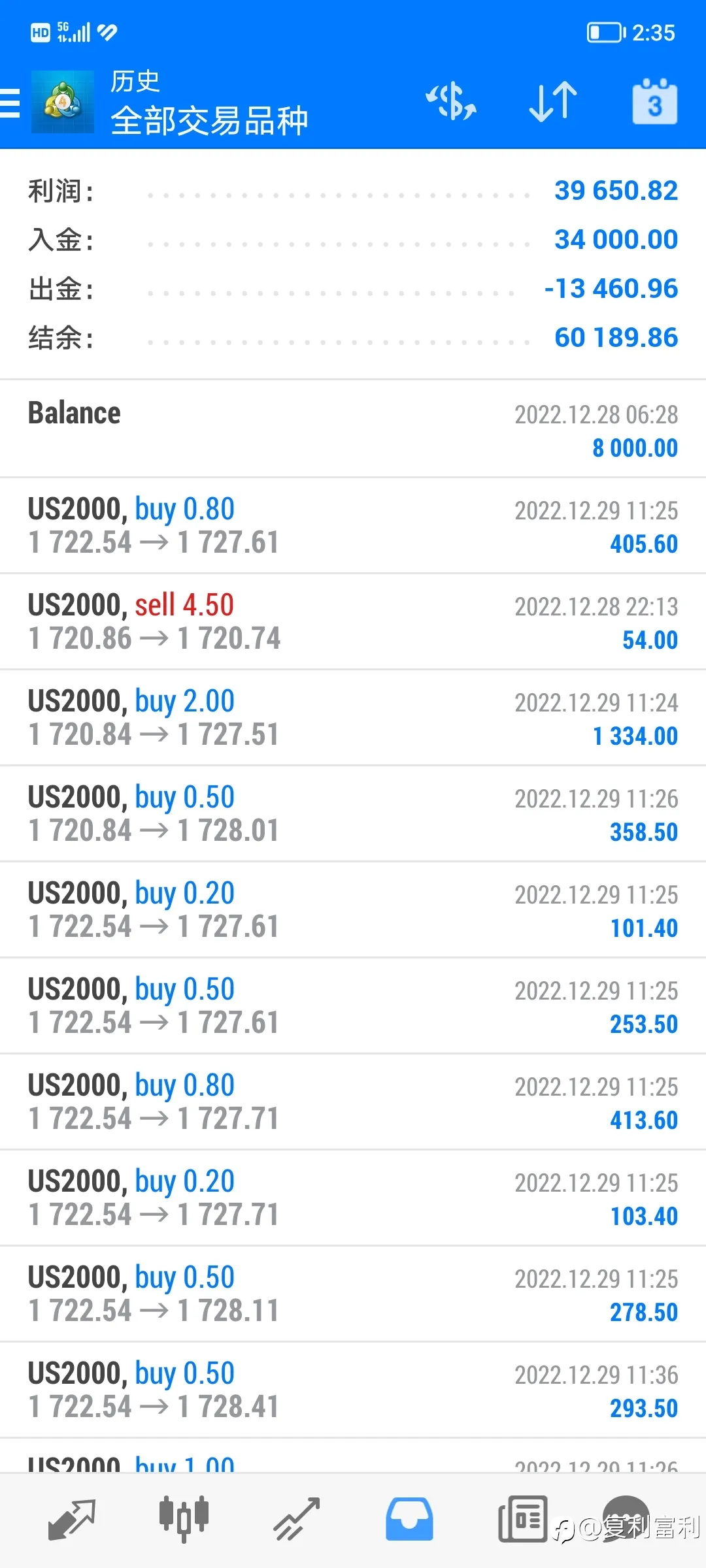Choose a history date range via calendar
Viewport: 706px width, 1568px height.
[x=654, y=102]
